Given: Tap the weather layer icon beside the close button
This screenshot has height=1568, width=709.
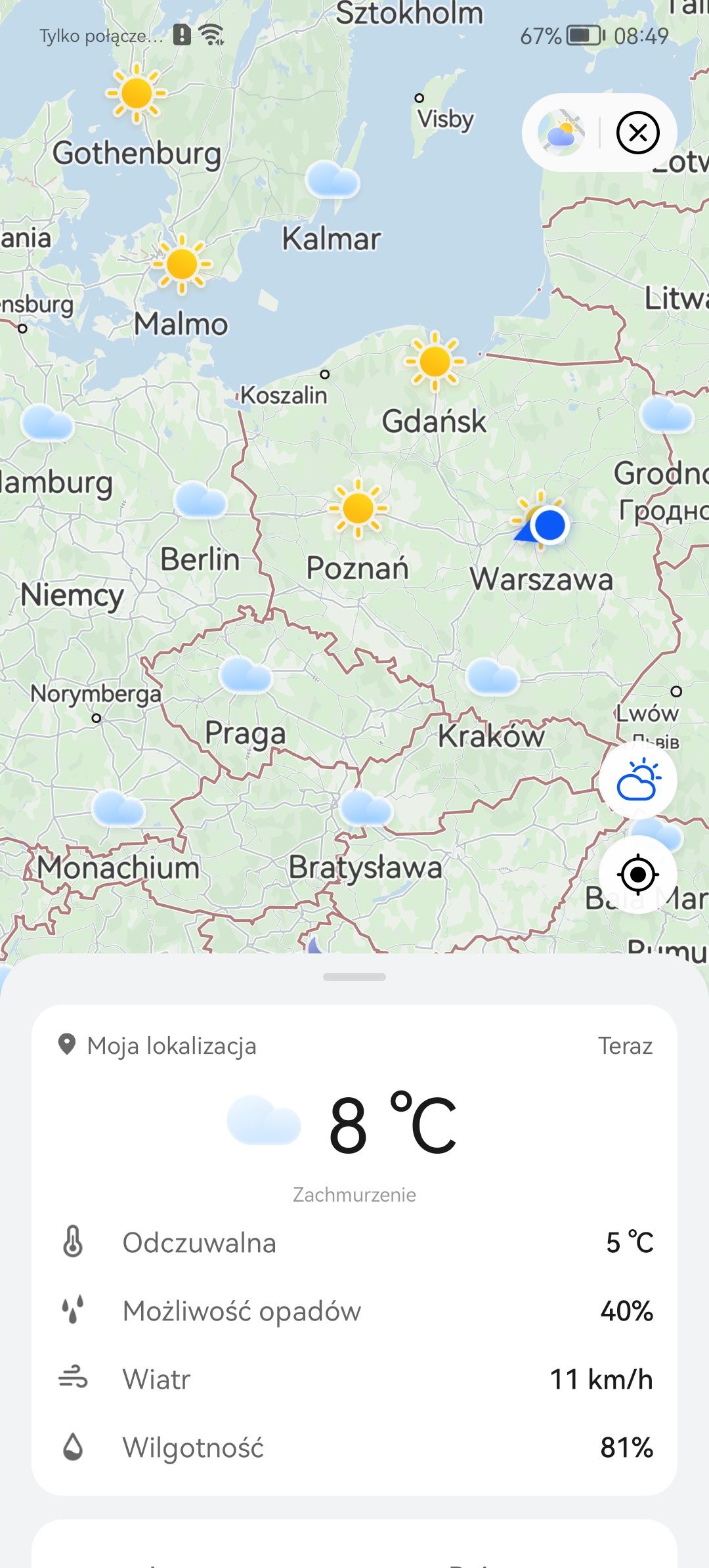Looking at the screenshot, I should click(561, 133).
